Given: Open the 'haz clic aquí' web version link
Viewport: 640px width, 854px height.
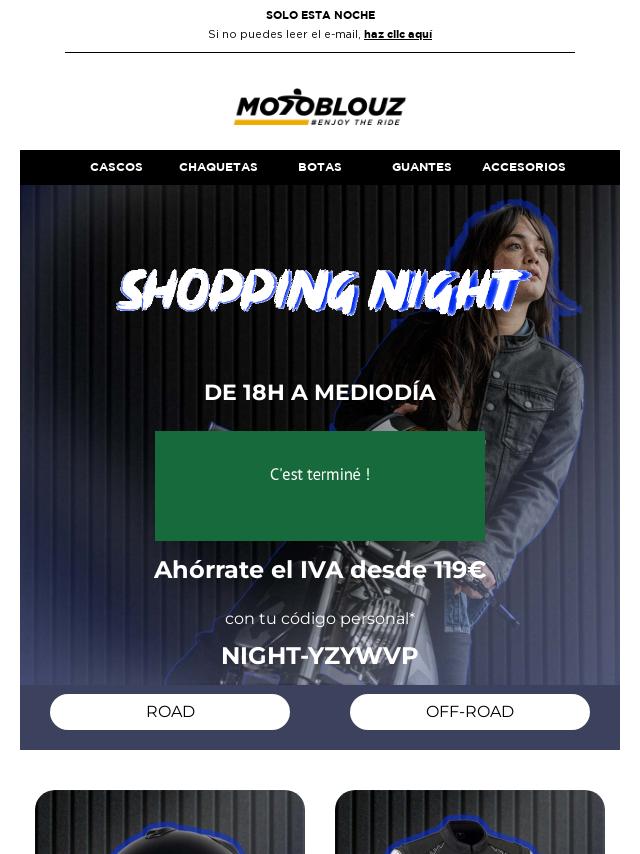Looking at the screenshot, I should [x=397, y=34].
